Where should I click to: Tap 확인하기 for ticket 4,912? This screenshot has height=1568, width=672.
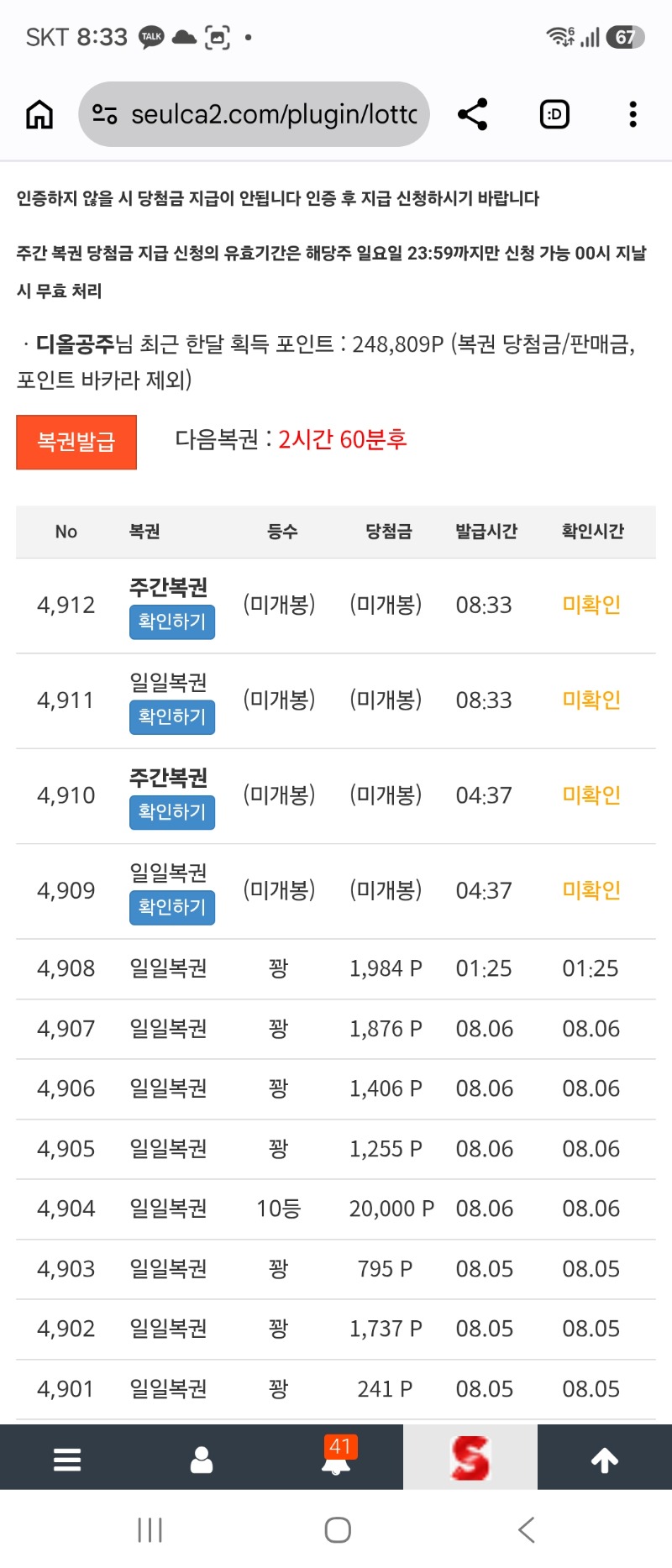172,621
